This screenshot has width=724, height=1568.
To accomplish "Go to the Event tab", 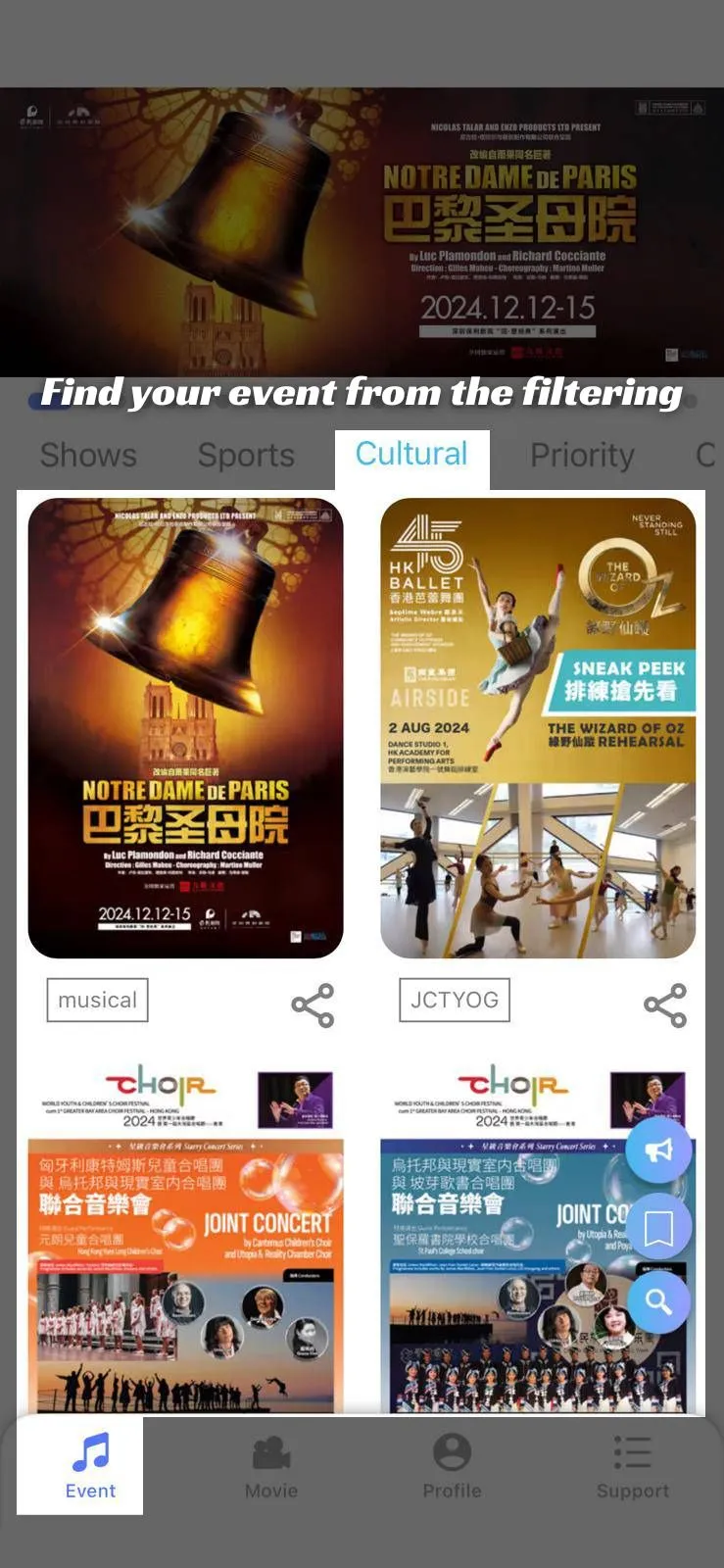I will 90,1465.
